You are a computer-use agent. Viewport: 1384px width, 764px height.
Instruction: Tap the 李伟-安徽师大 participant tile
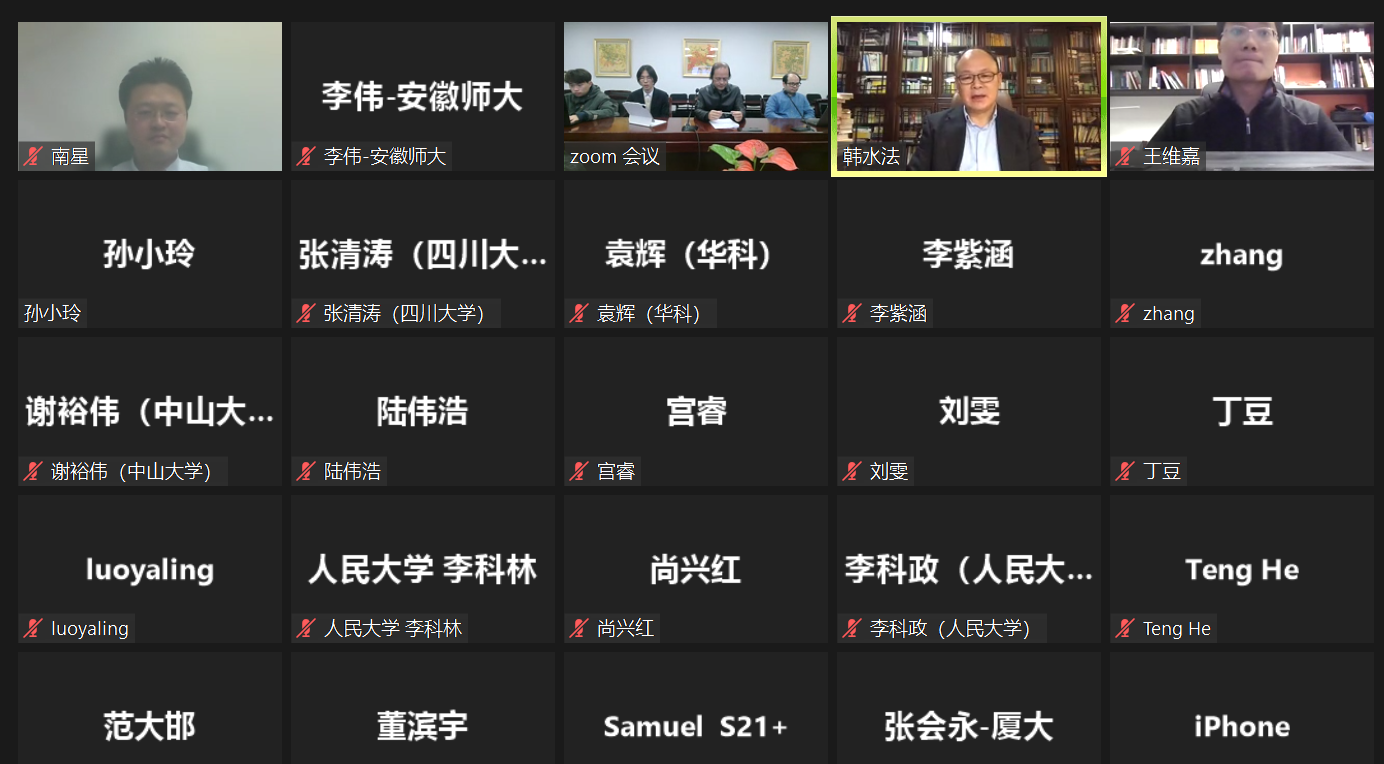coord(423,96)
